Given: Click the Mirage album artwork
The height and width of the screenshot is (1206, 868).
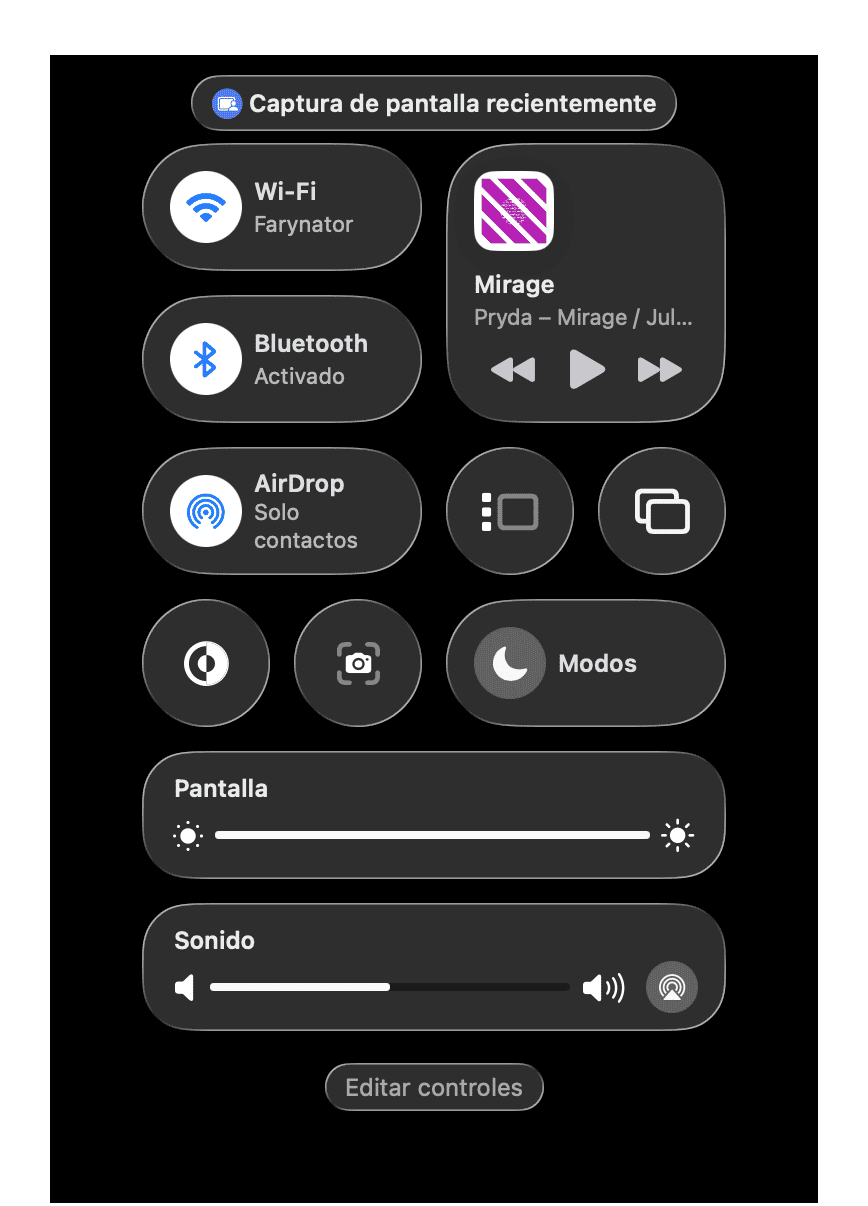Looking at the screenshot, I should click(x=512, y=212).
